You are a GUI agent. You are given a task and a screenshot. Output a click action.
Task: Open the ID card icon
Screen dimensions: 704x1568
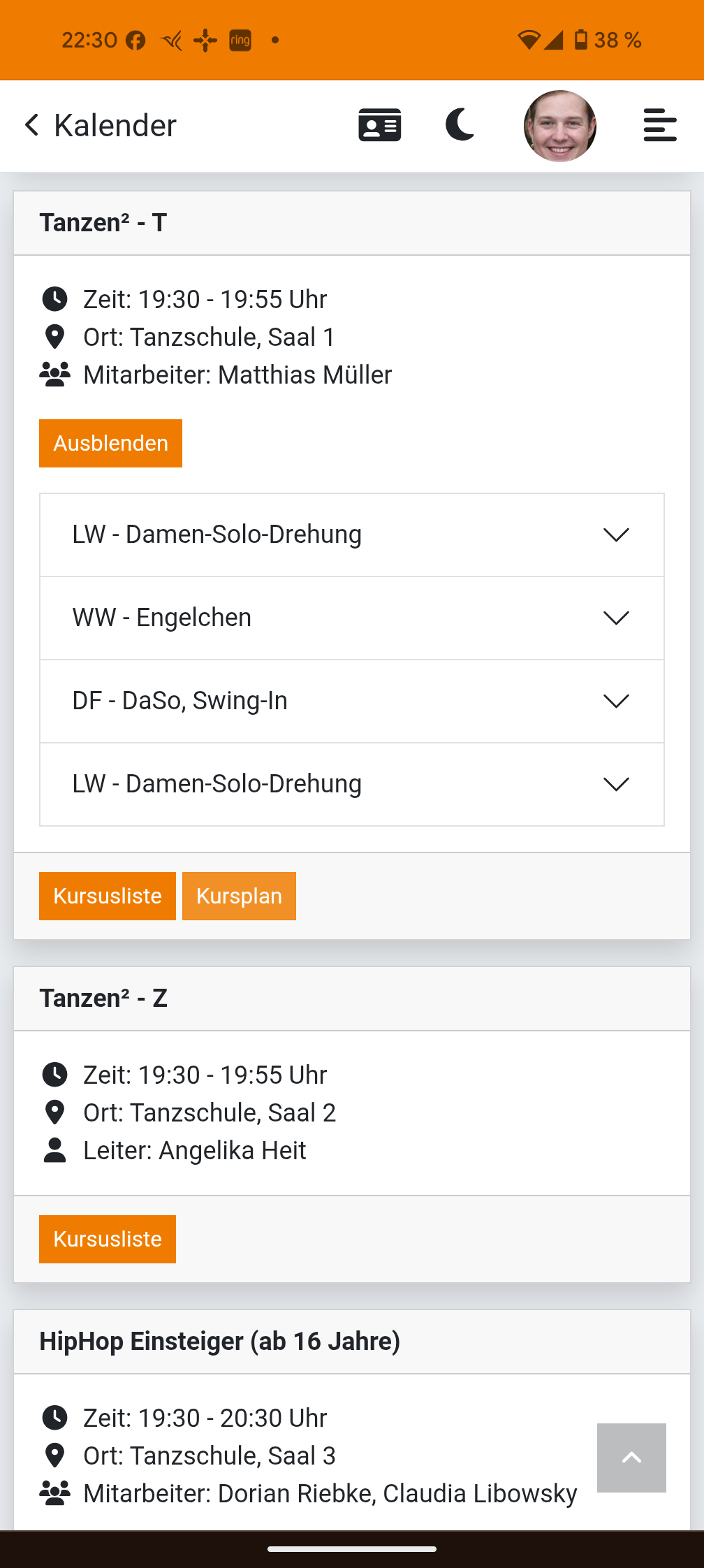point(380,126)
